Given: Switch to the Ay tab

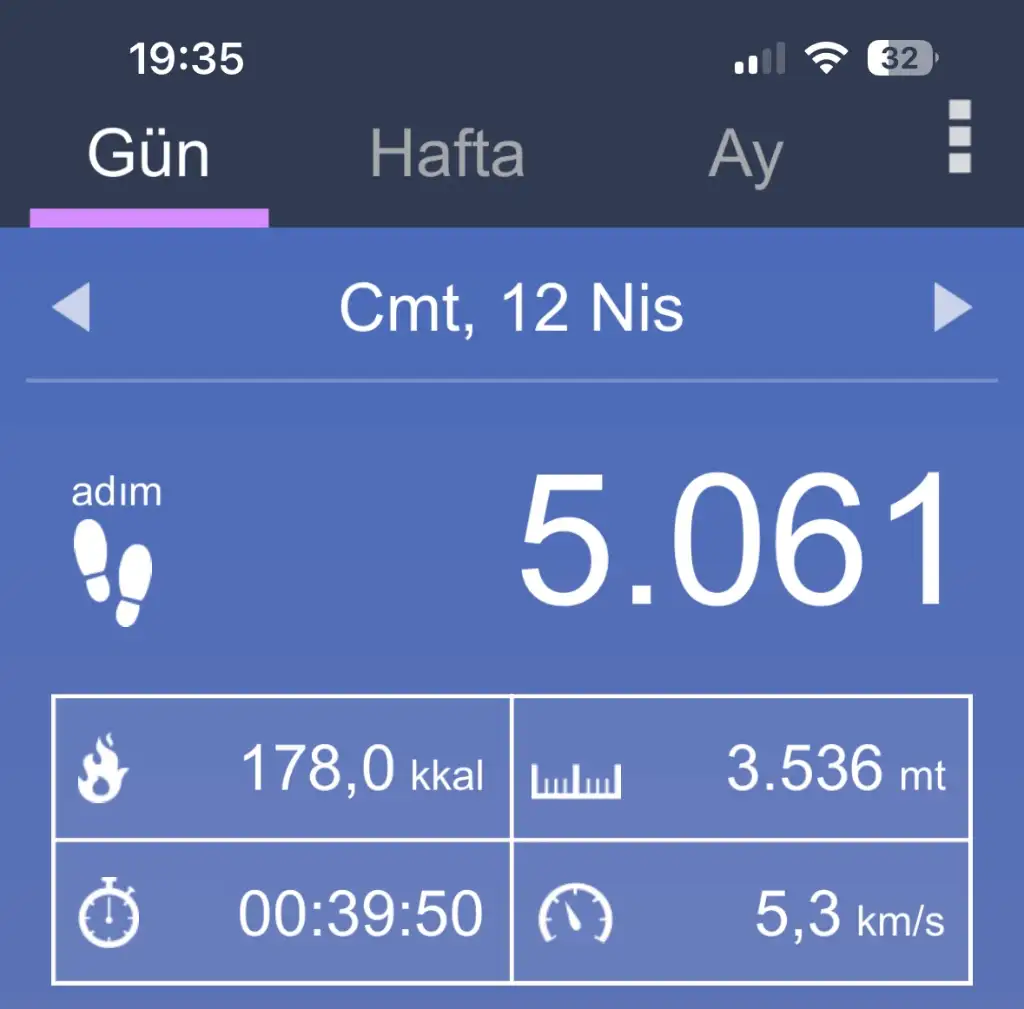Looking at the screenshot, I should 745,157.
